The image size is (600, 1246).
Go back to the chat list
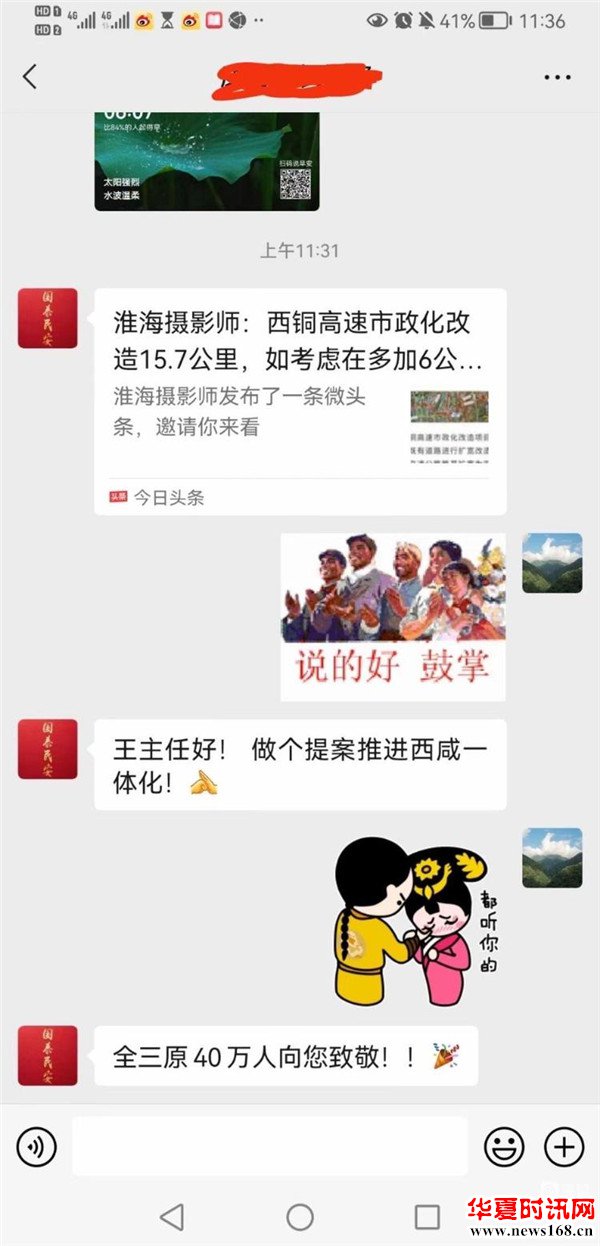(x=30, y=76)
